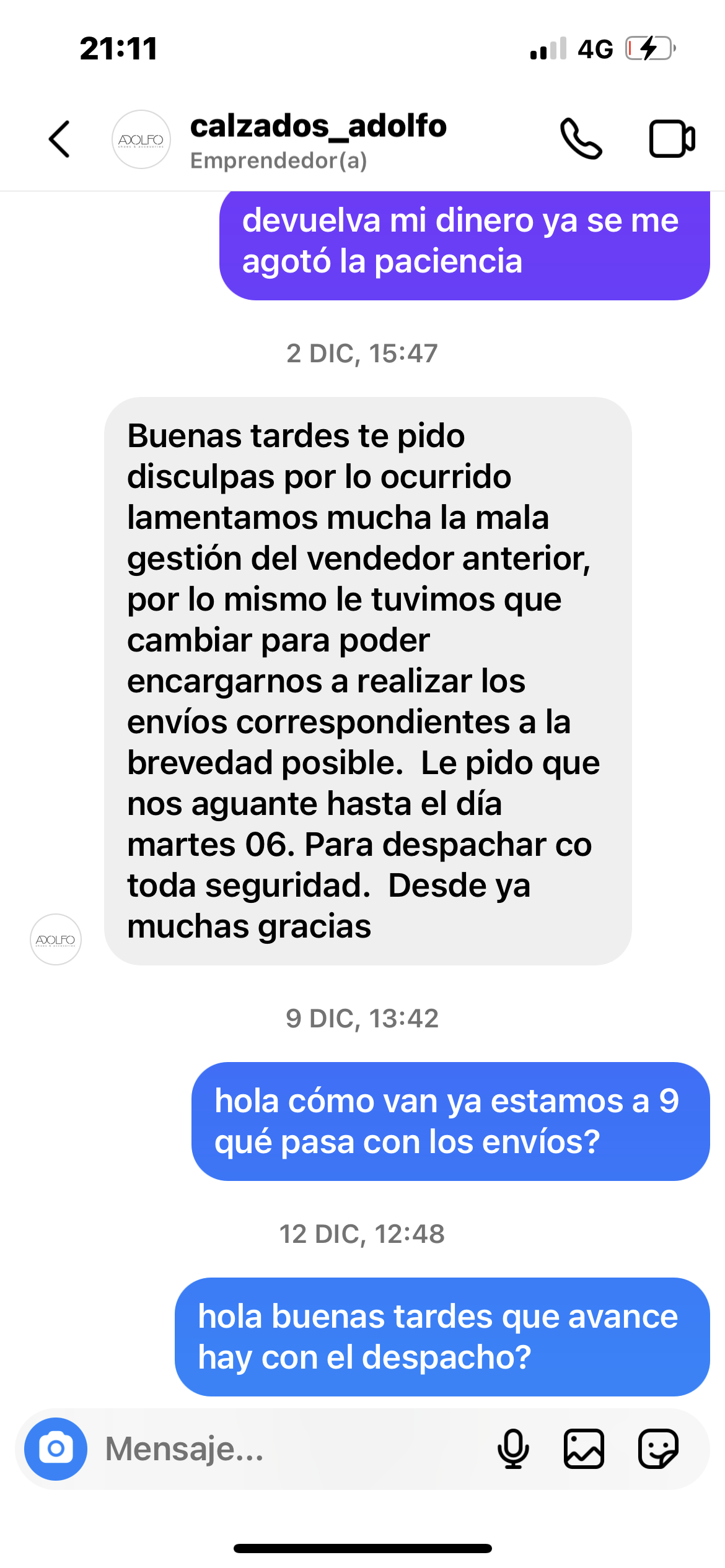Record a voice message with microphone

513,1449
